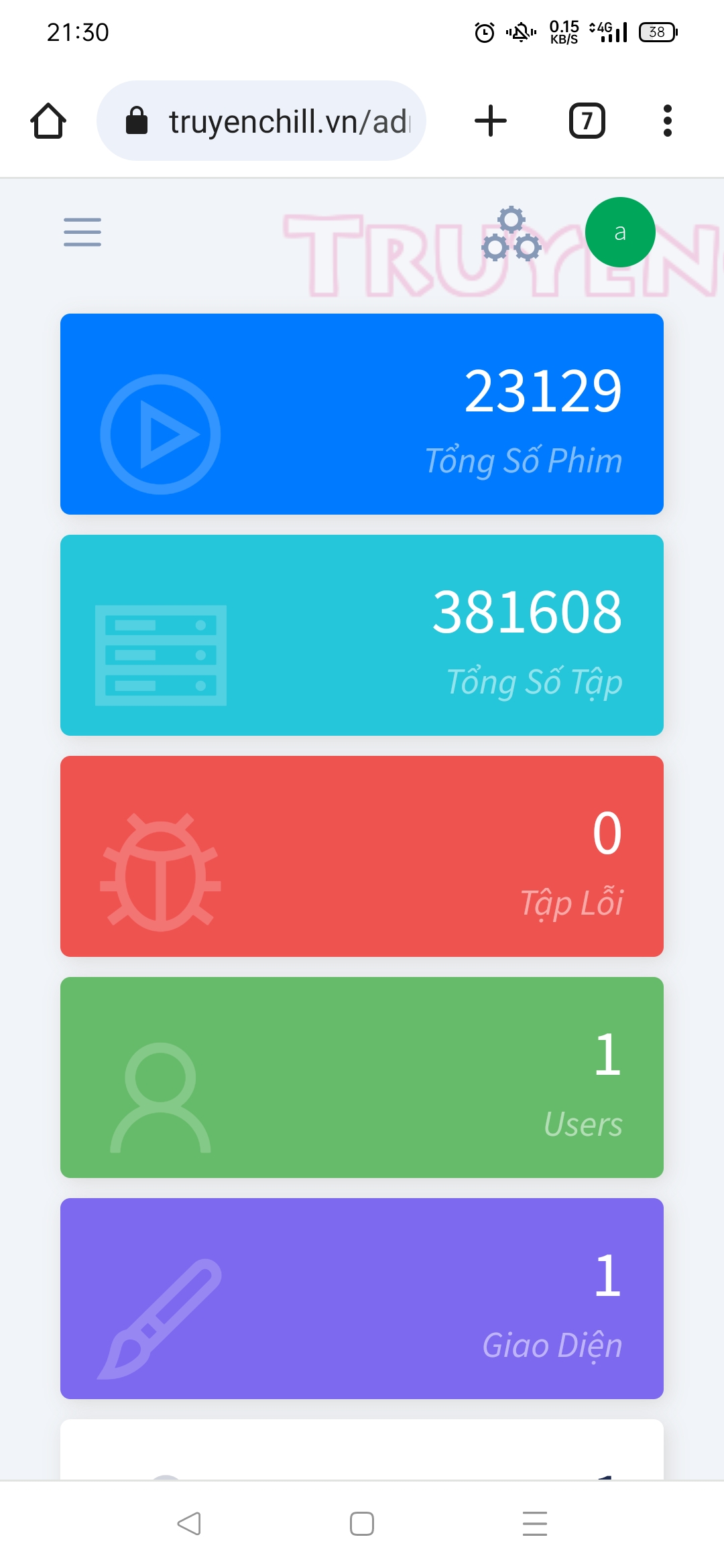This screenshot has width=724, height=1568.
Task: Open the browser overflow menu
Action: [x=667, y=121]
